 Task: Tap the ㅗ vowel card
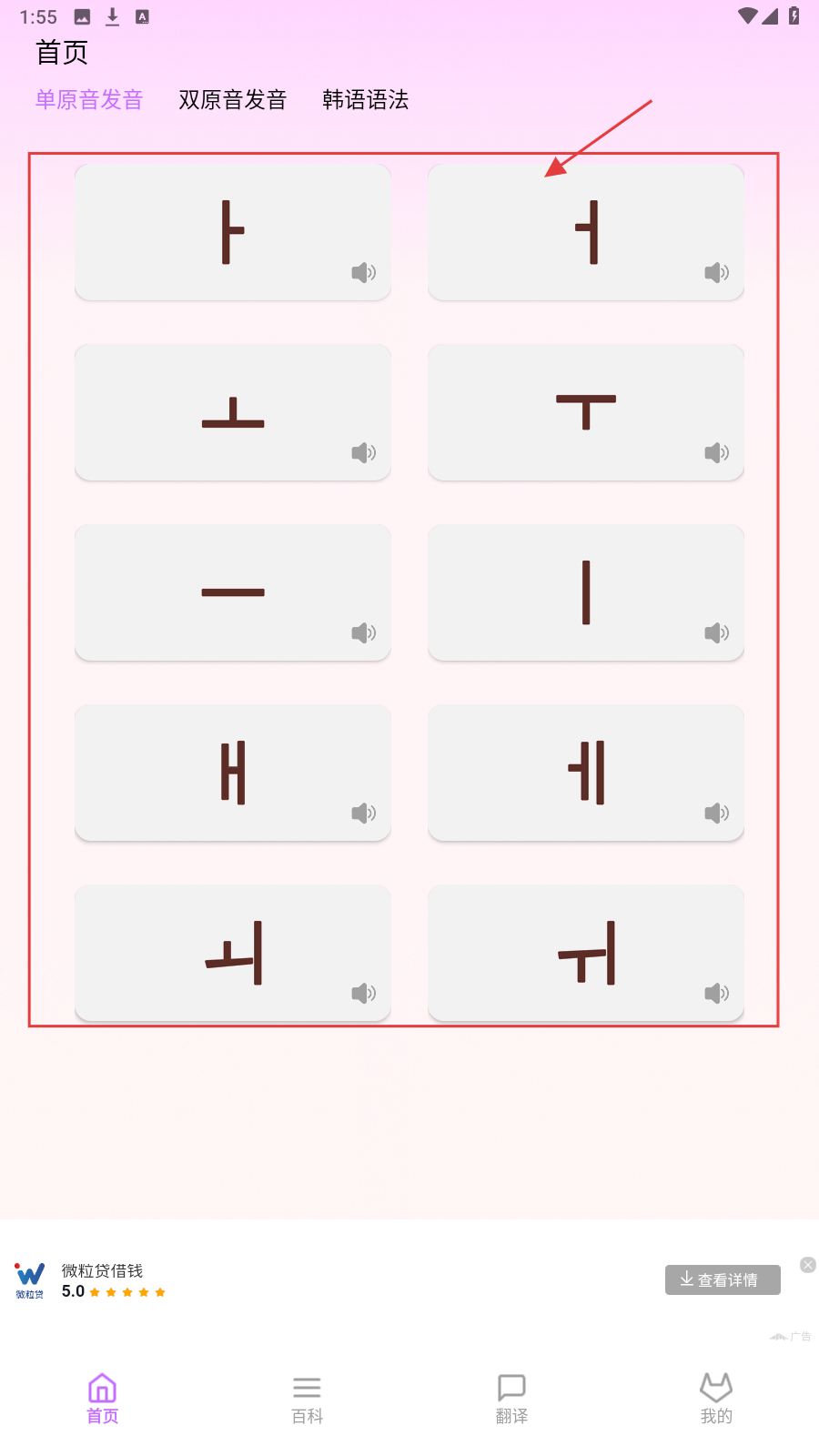click(x=233, y=412)
